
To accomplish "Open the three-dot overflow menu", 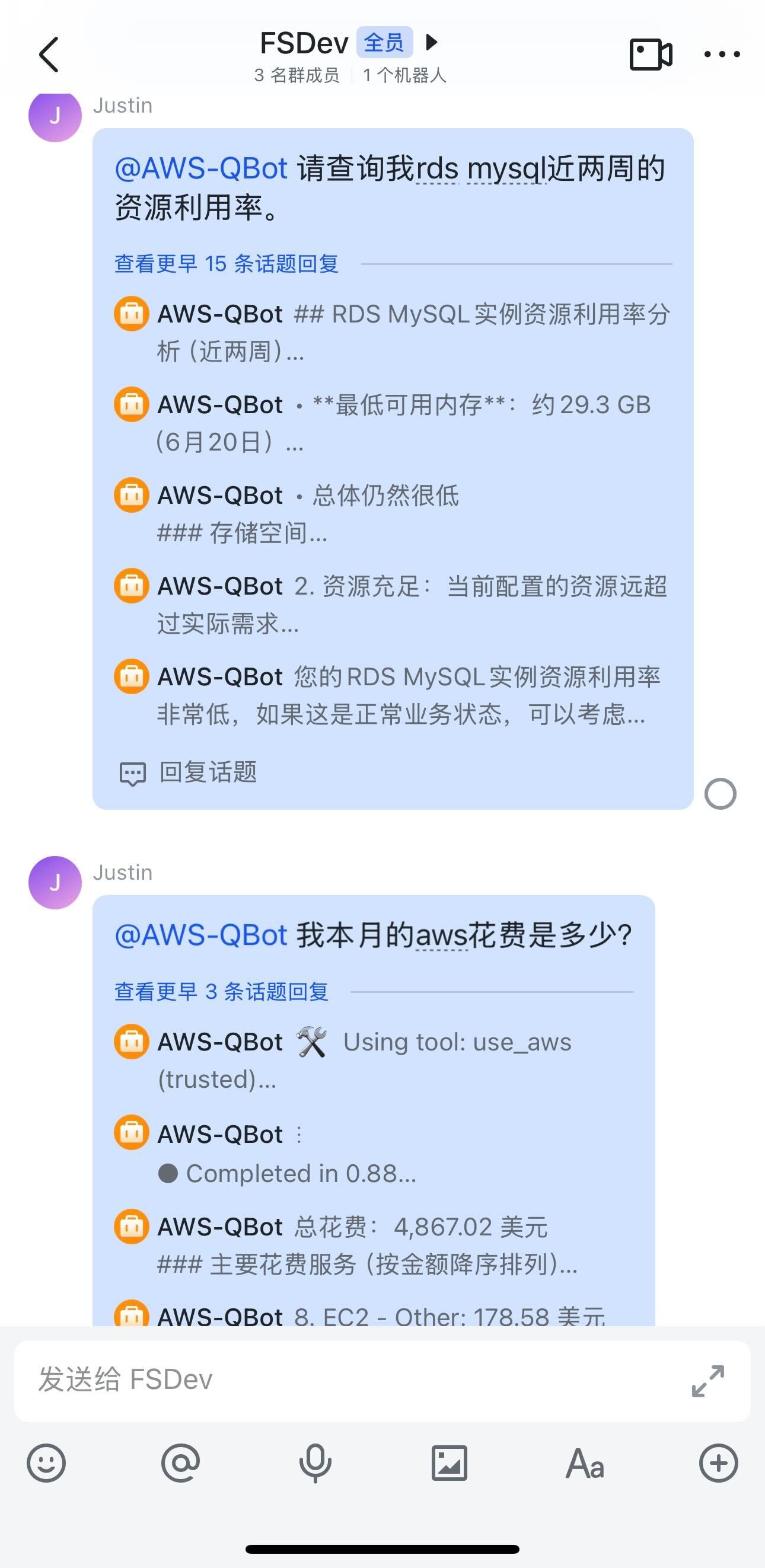I will click(722, 54).
